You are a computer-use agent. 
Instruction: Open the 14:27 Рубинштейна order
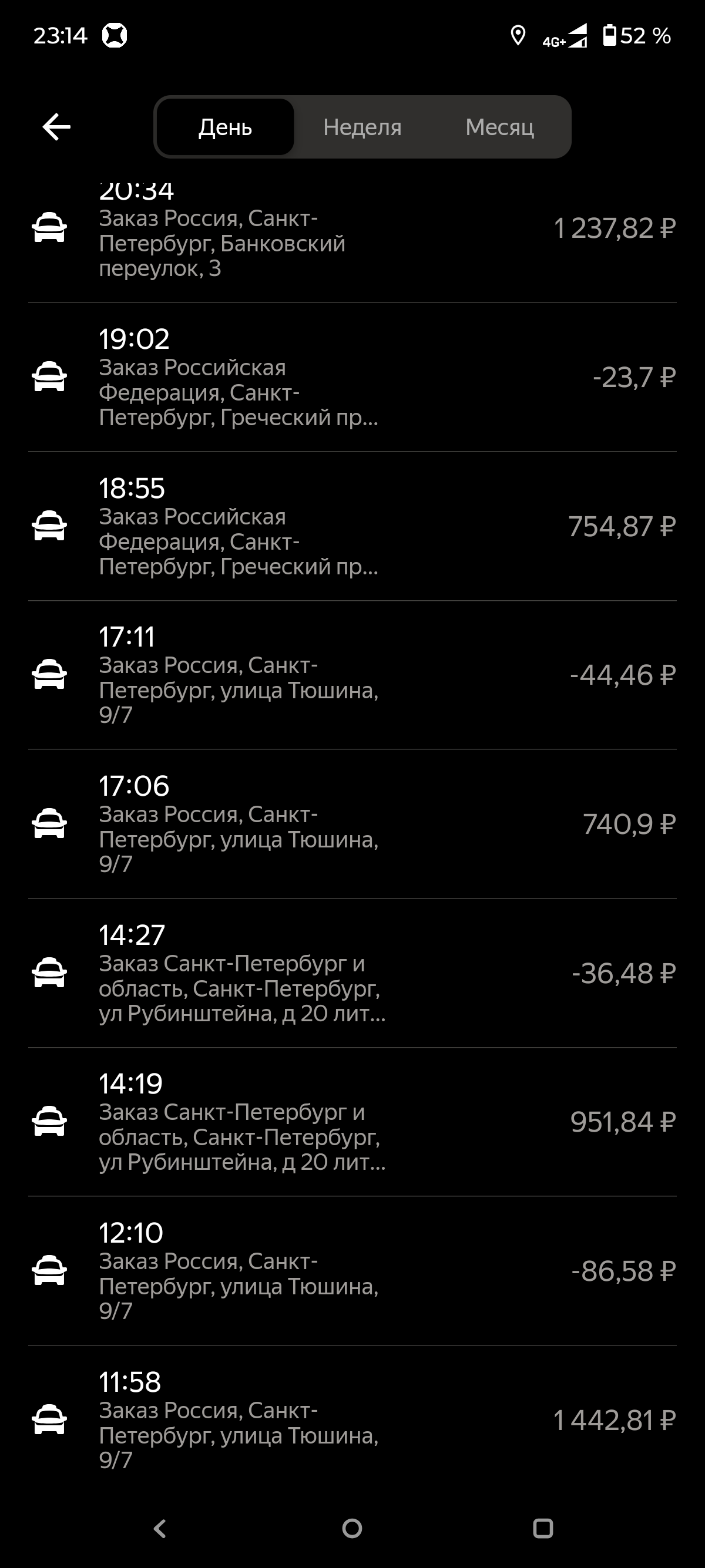[352, 973]
